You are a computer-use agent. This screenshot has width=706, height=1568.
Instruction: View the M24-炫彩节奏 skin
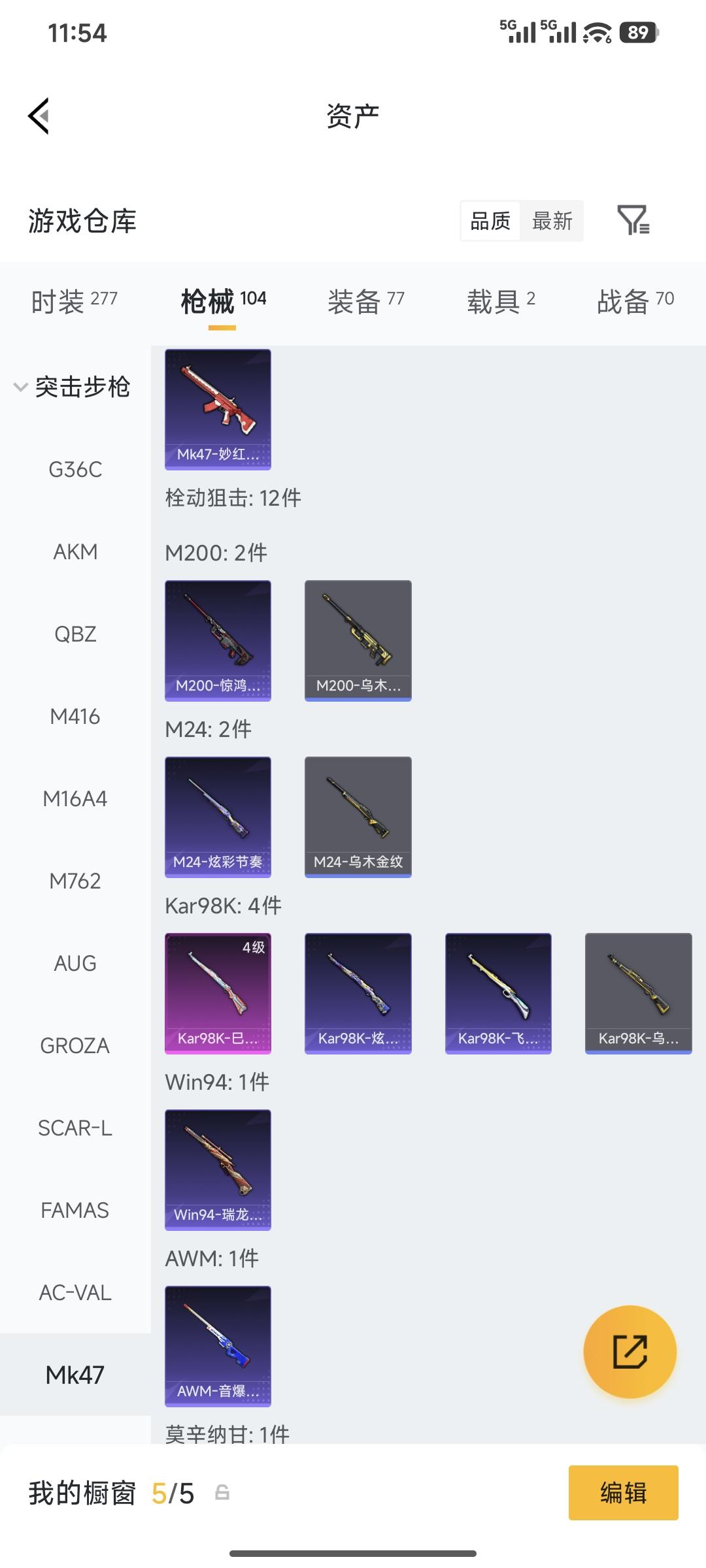218,817
